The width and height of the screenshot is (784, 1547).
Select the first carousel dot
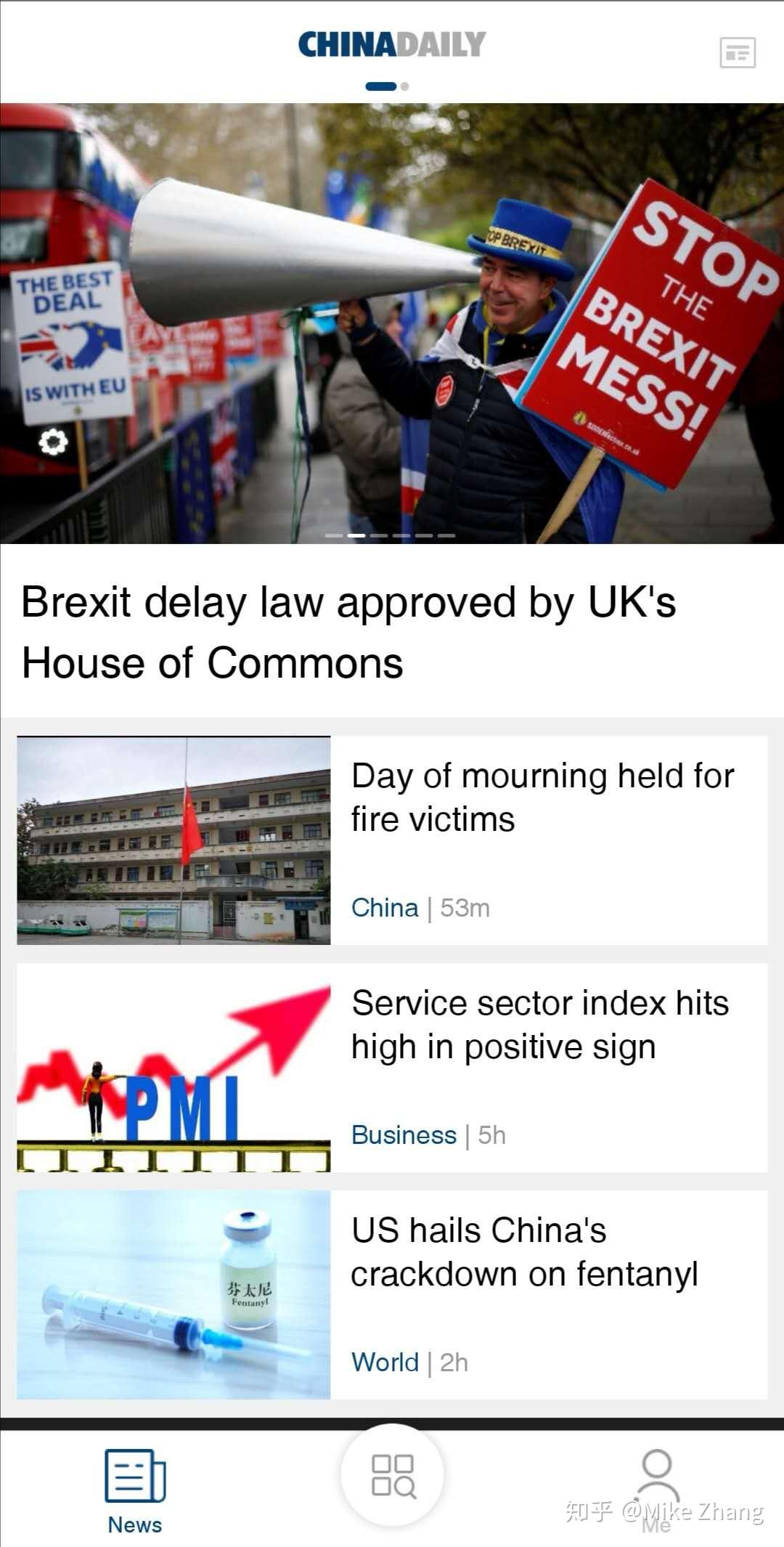click(x=334, y=536)
